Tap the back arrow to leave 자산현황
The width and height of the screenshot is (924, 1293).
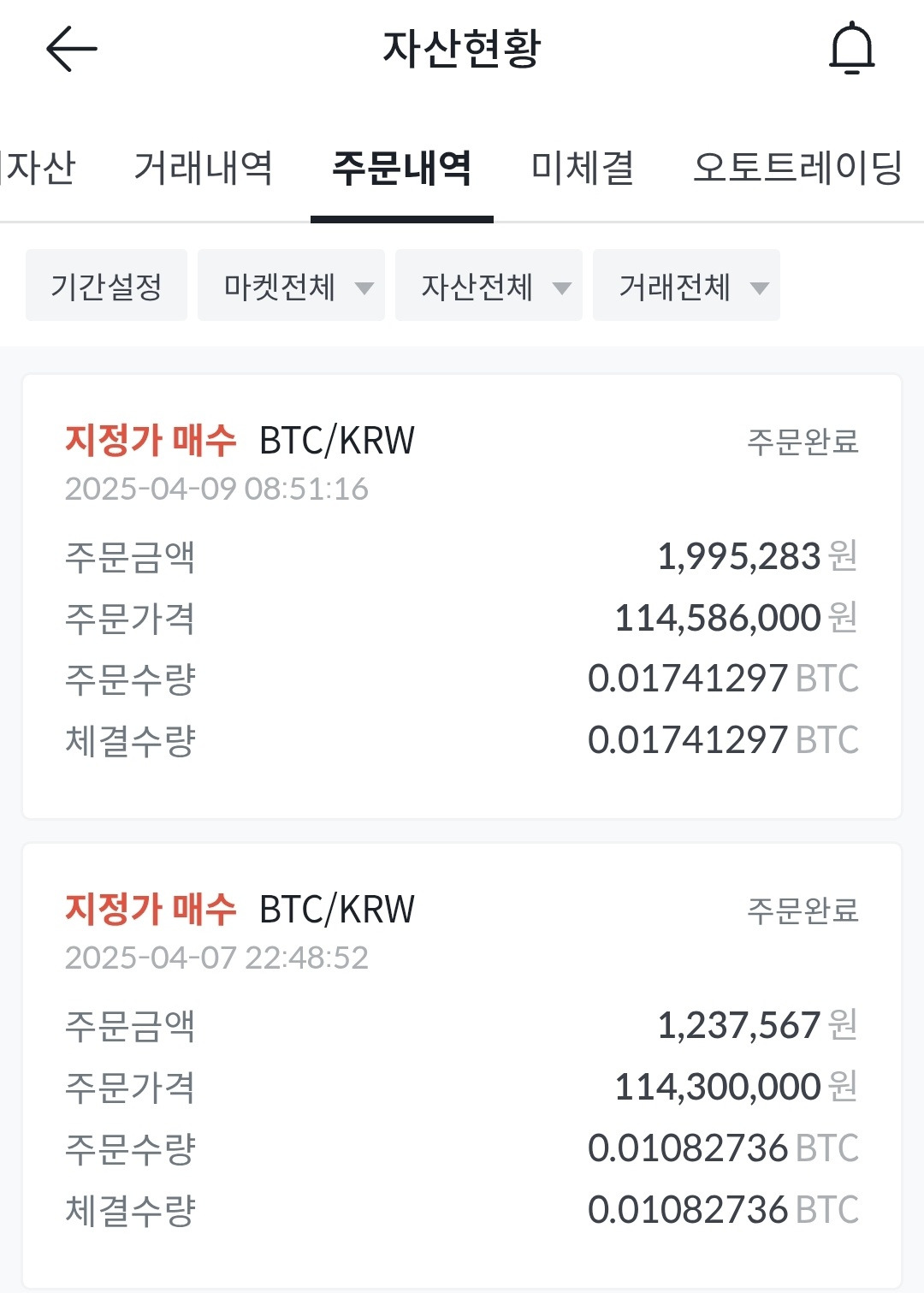pos(72,49)
